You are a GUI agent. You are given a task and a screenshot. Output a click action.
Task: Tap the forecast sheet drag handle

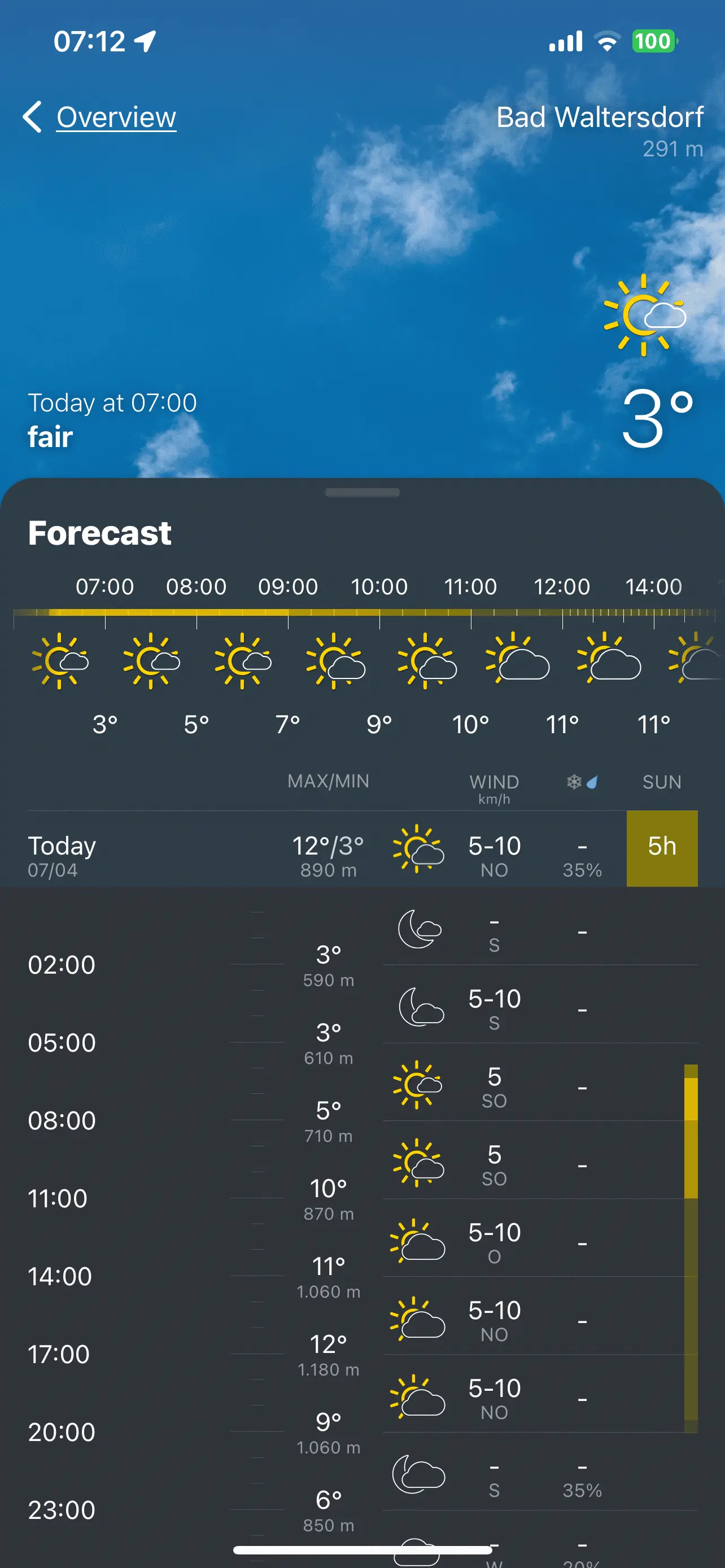[362, 492]
